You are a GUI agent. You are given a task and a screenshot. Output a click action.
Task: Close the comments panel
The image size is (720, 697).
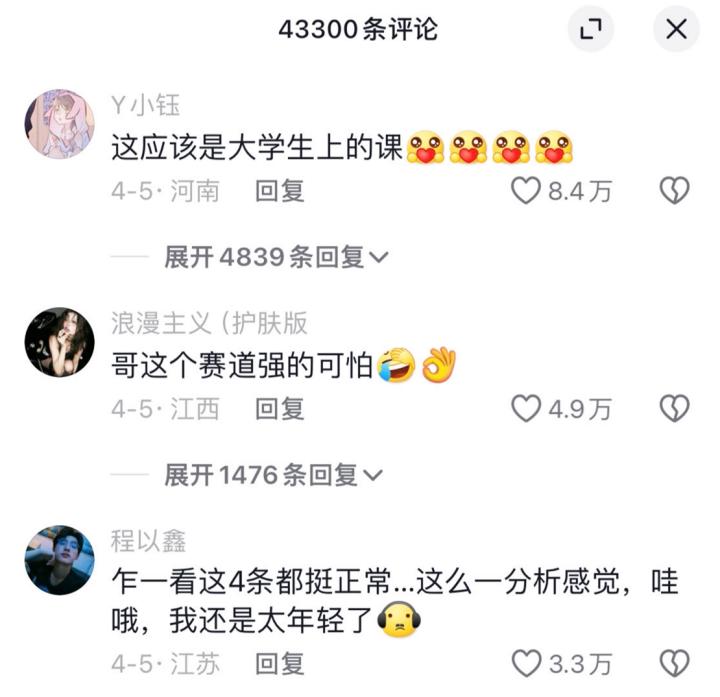[x=676, y=30]
